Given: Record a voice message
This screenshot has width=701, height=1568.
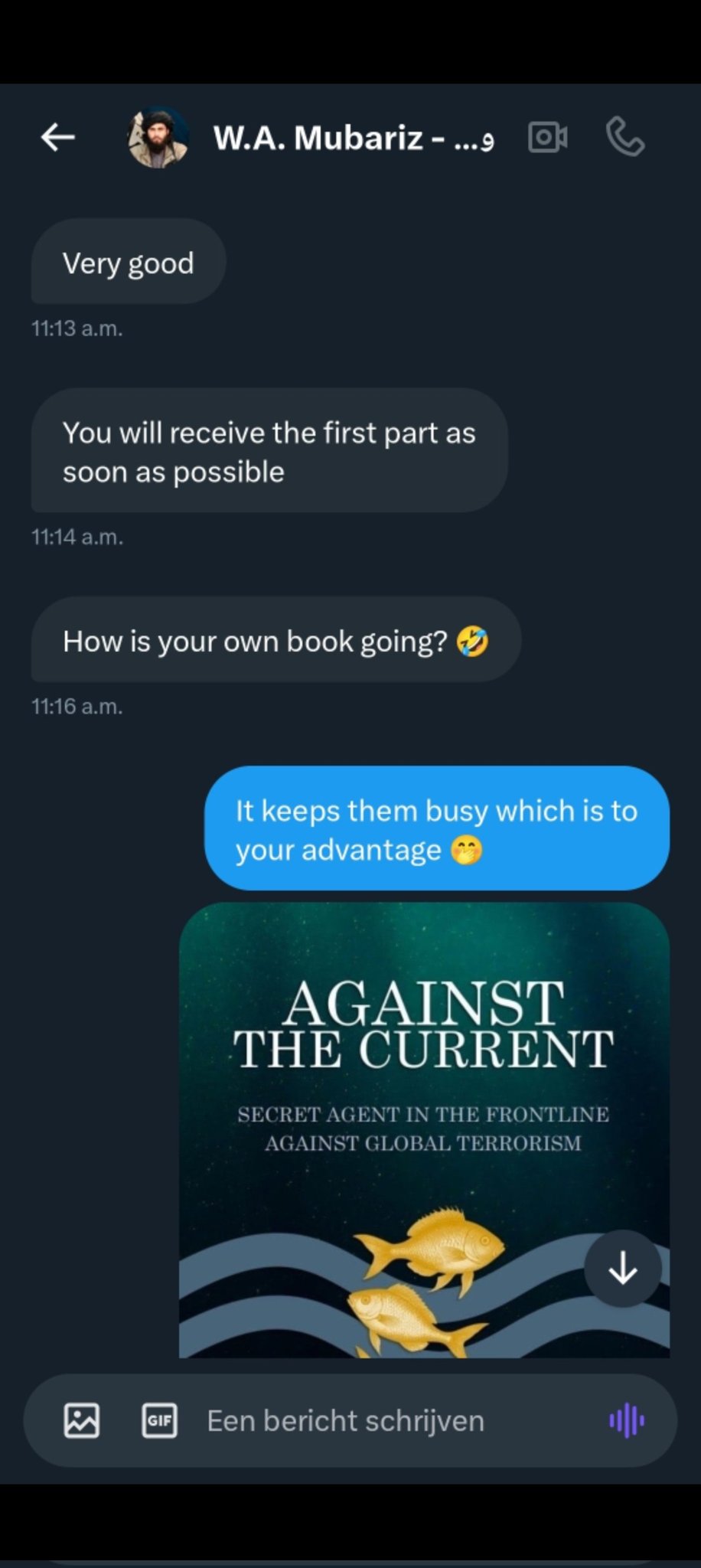Looking at the screenshot, I should click(x=627, y=1421).
